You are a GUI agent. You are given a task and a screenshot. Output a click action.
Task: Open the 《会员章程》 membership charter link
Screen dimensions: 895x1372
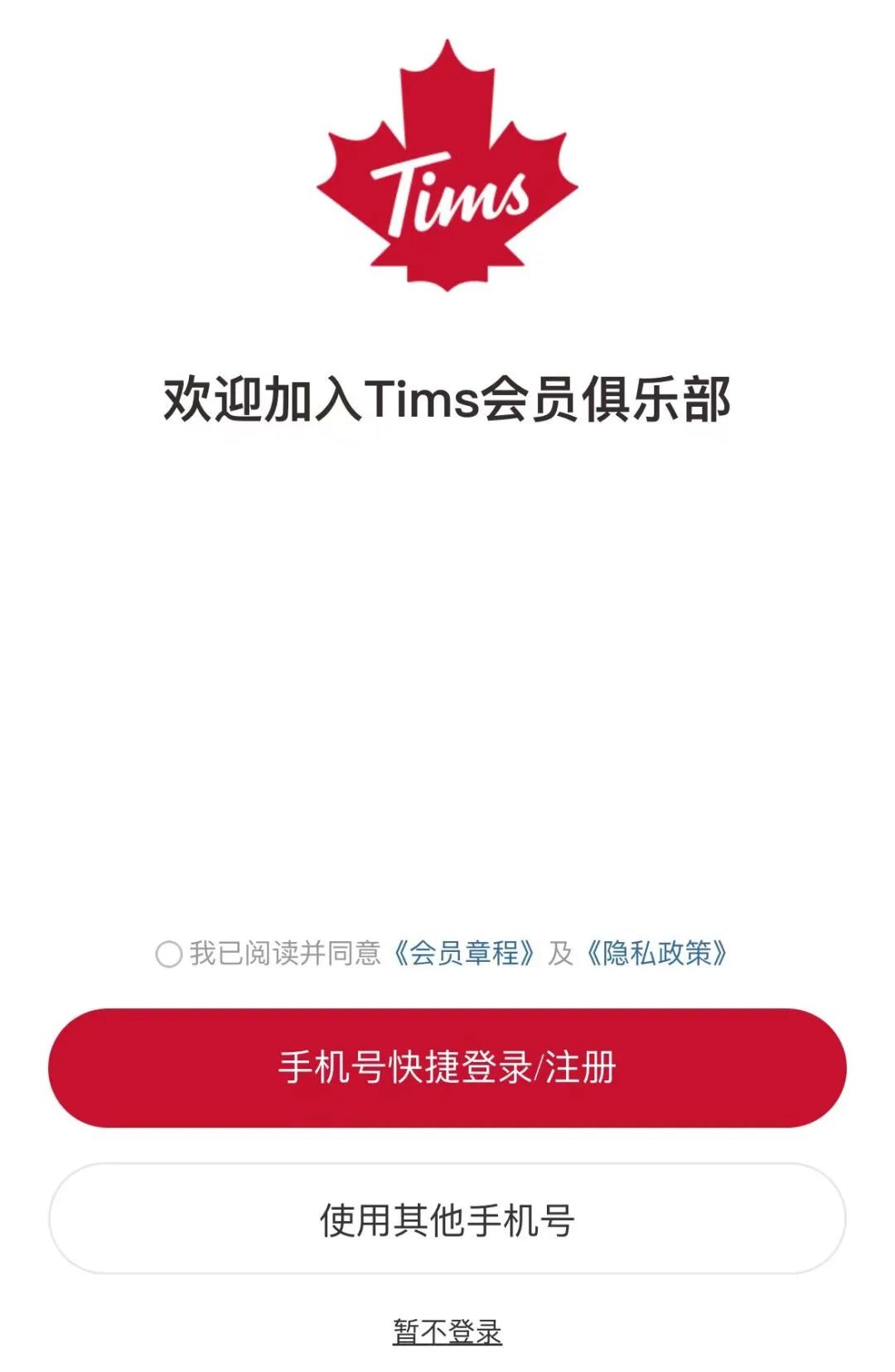click(463, 953)
